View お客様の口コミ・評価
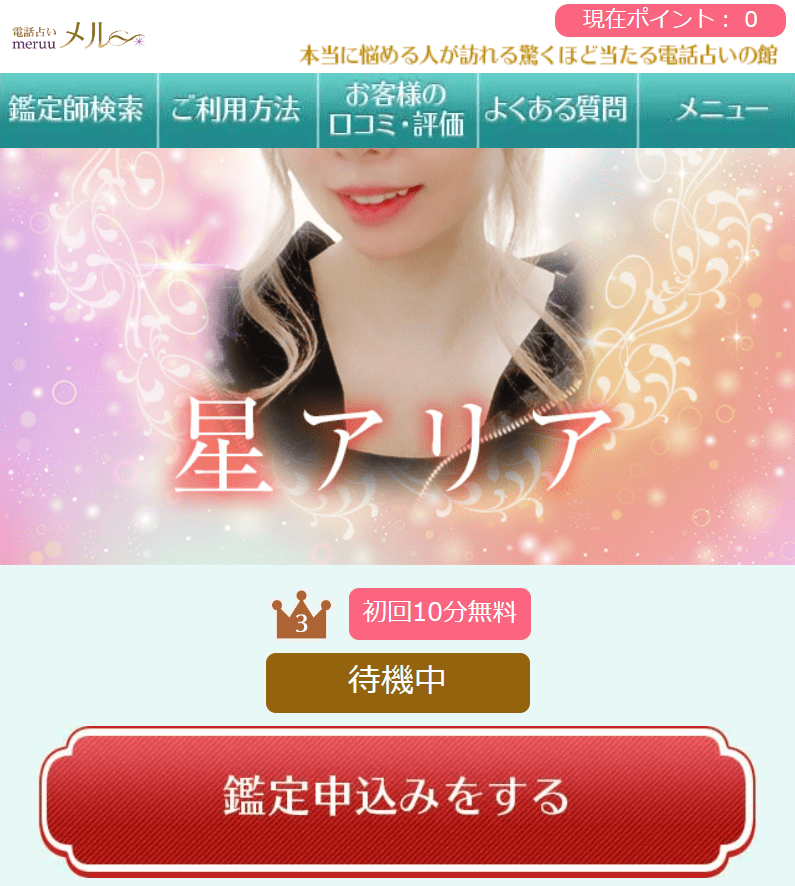The height and width of the screenshot is (886, 795). click(397, 110)
